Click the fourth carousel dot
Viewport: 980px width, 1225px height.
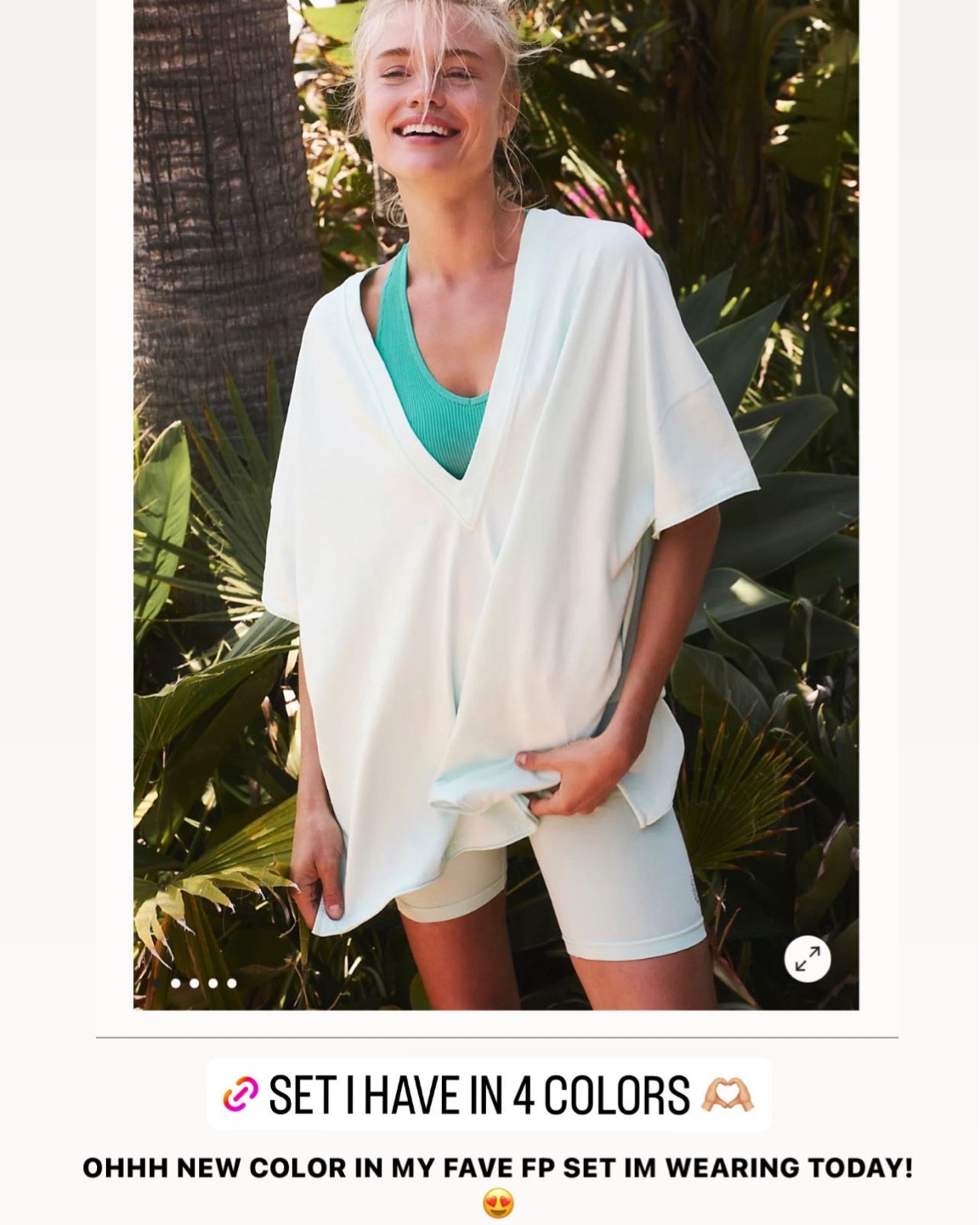(x=230, y=983)
